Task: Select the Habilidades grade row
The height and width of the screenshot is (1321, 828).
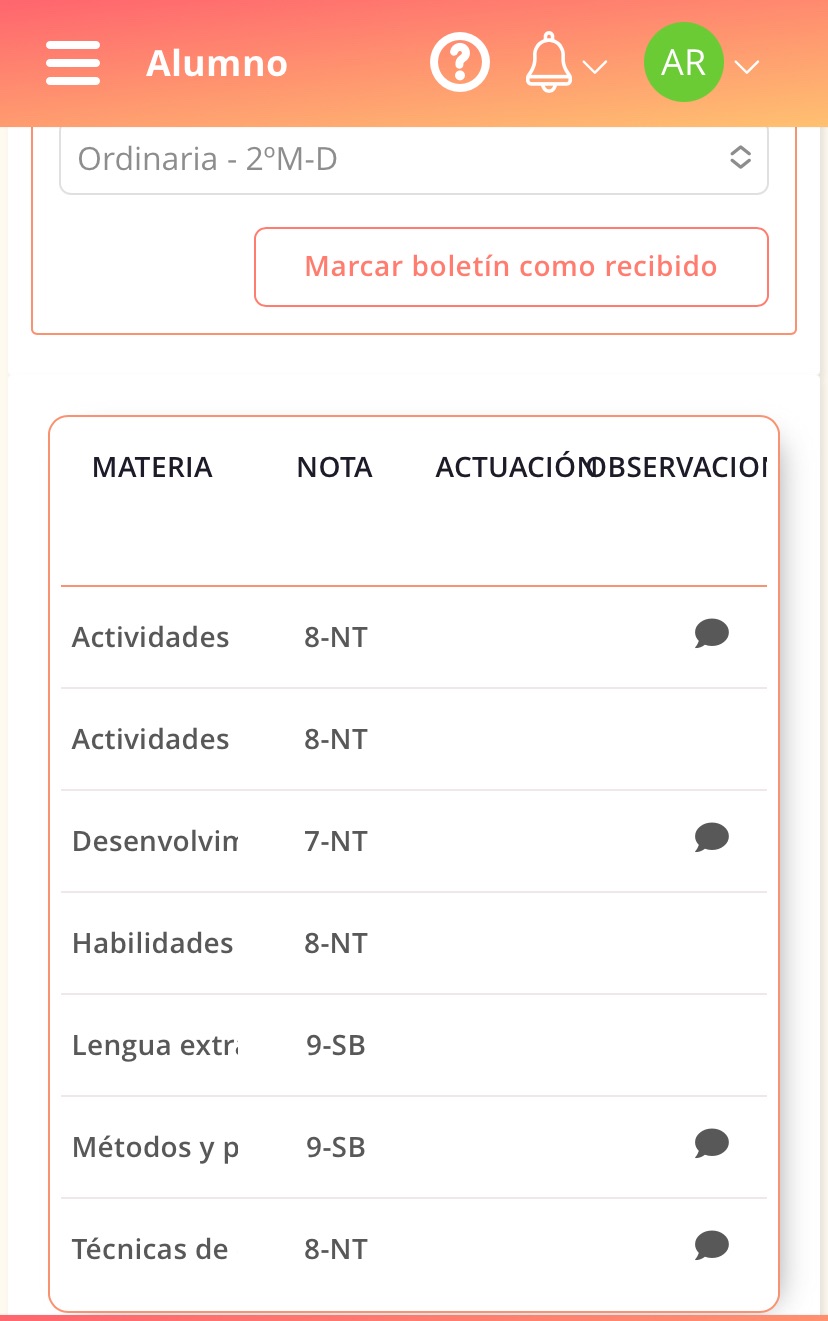Action: click(152, 943)
